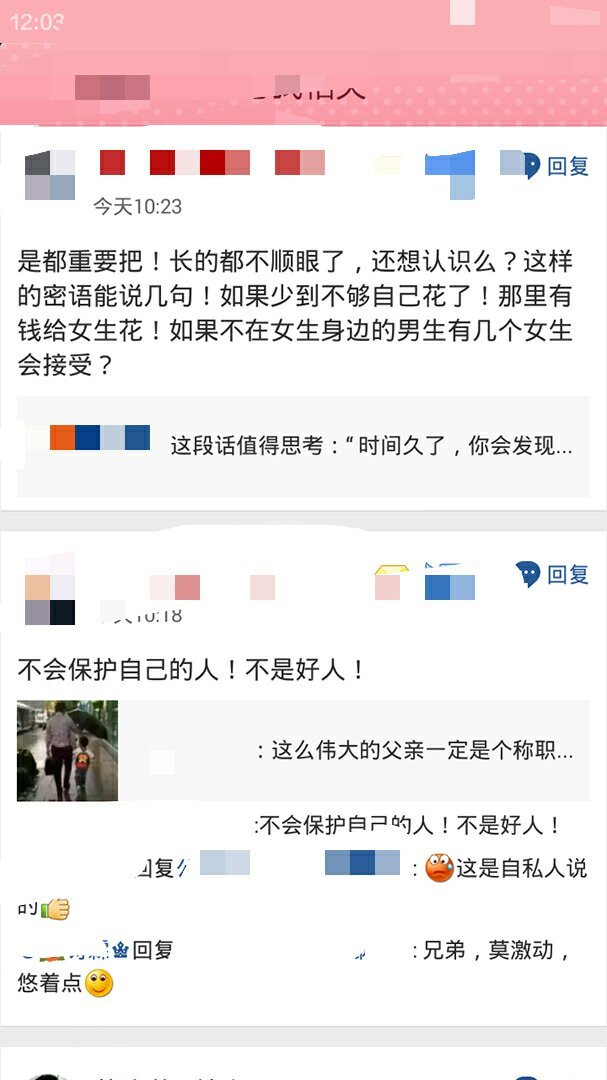Open the quoted post 这段话值得思考

371,445
